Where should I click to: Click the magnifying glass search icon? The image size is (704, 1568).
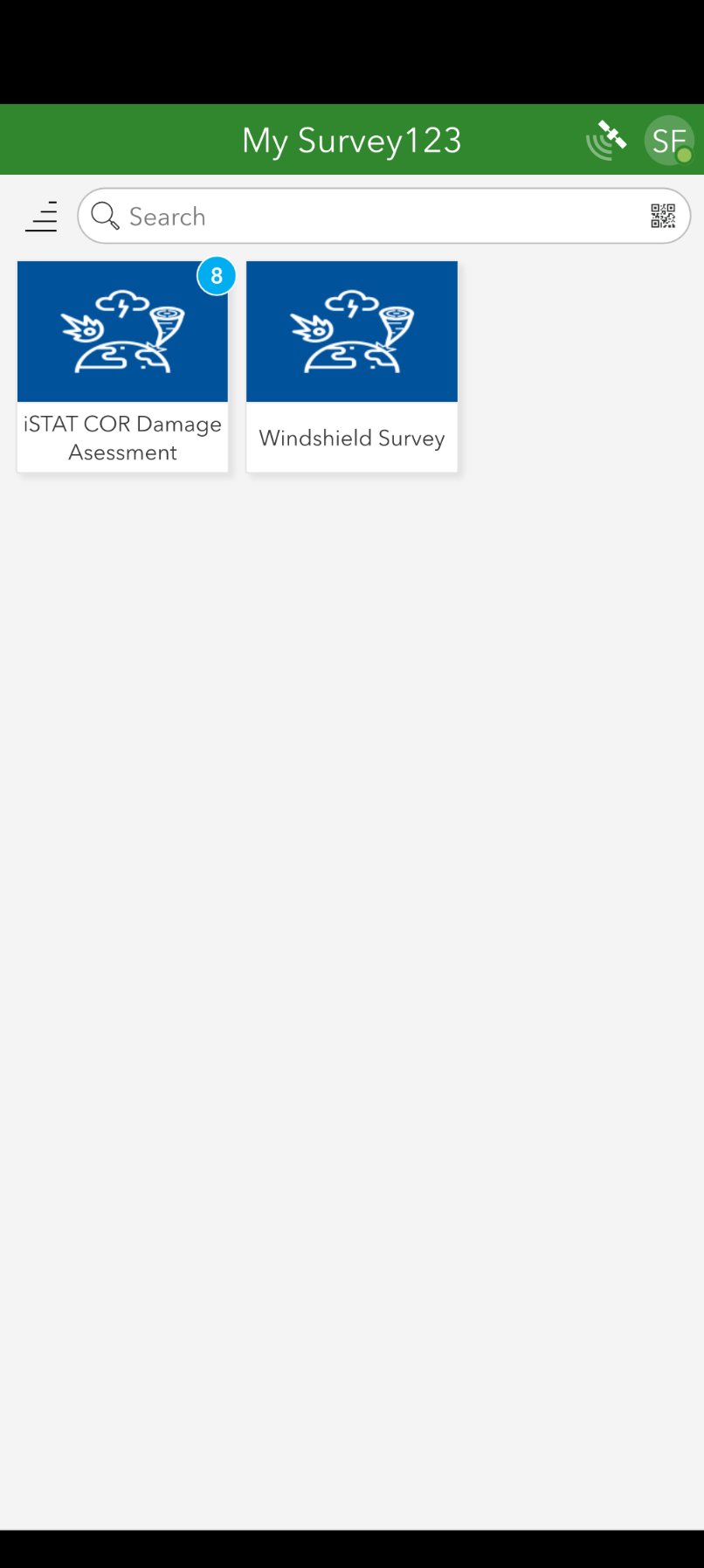point(104,216)
